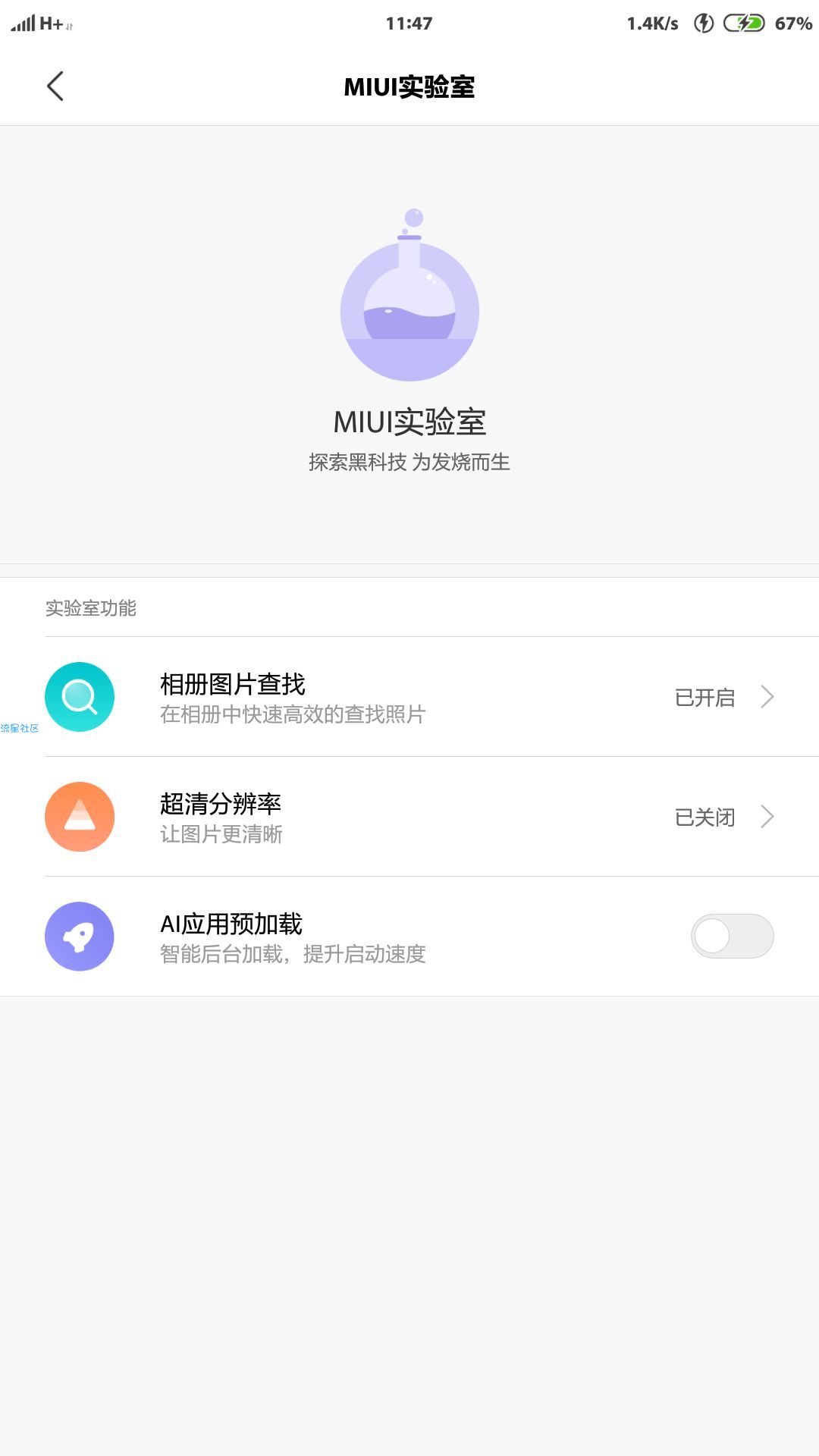Enable the AI应用预加载 switch

[x=732, y=937]
